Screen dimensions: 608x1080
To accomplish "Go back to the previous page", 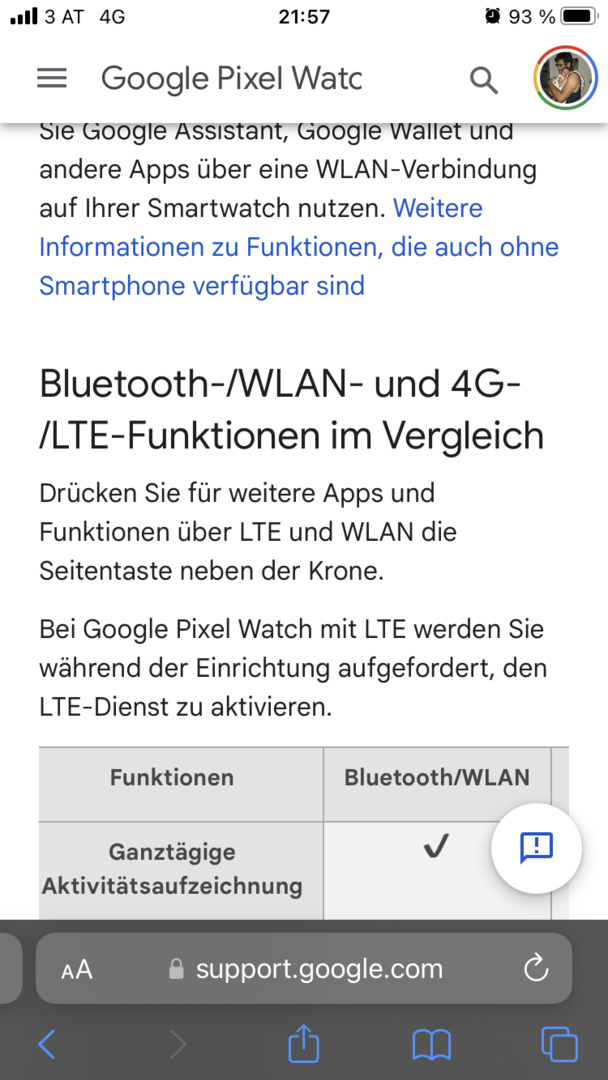I will (47, 1045).
